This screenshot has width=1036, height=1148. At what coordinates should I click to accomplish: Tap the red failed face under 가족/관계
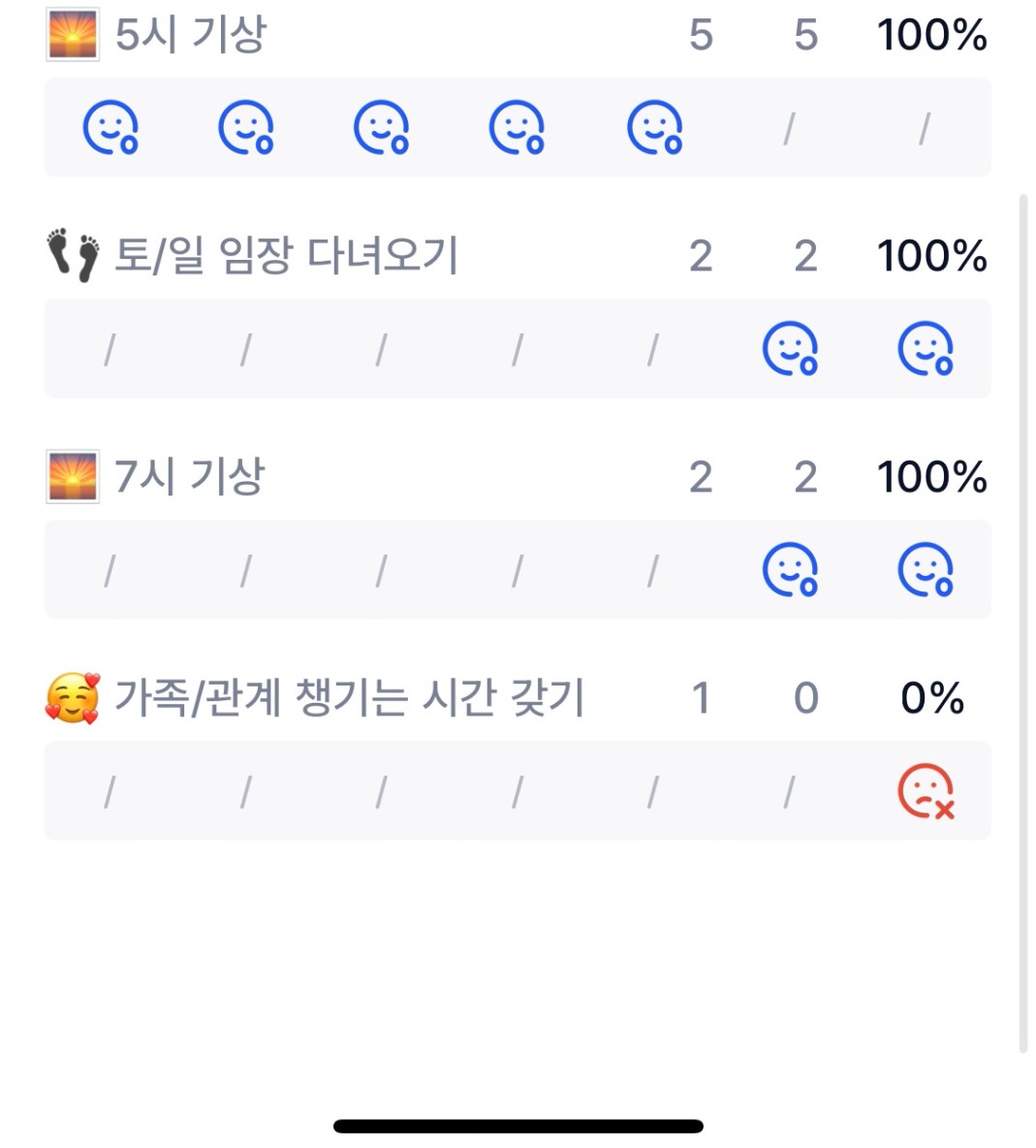coord(926,792)
